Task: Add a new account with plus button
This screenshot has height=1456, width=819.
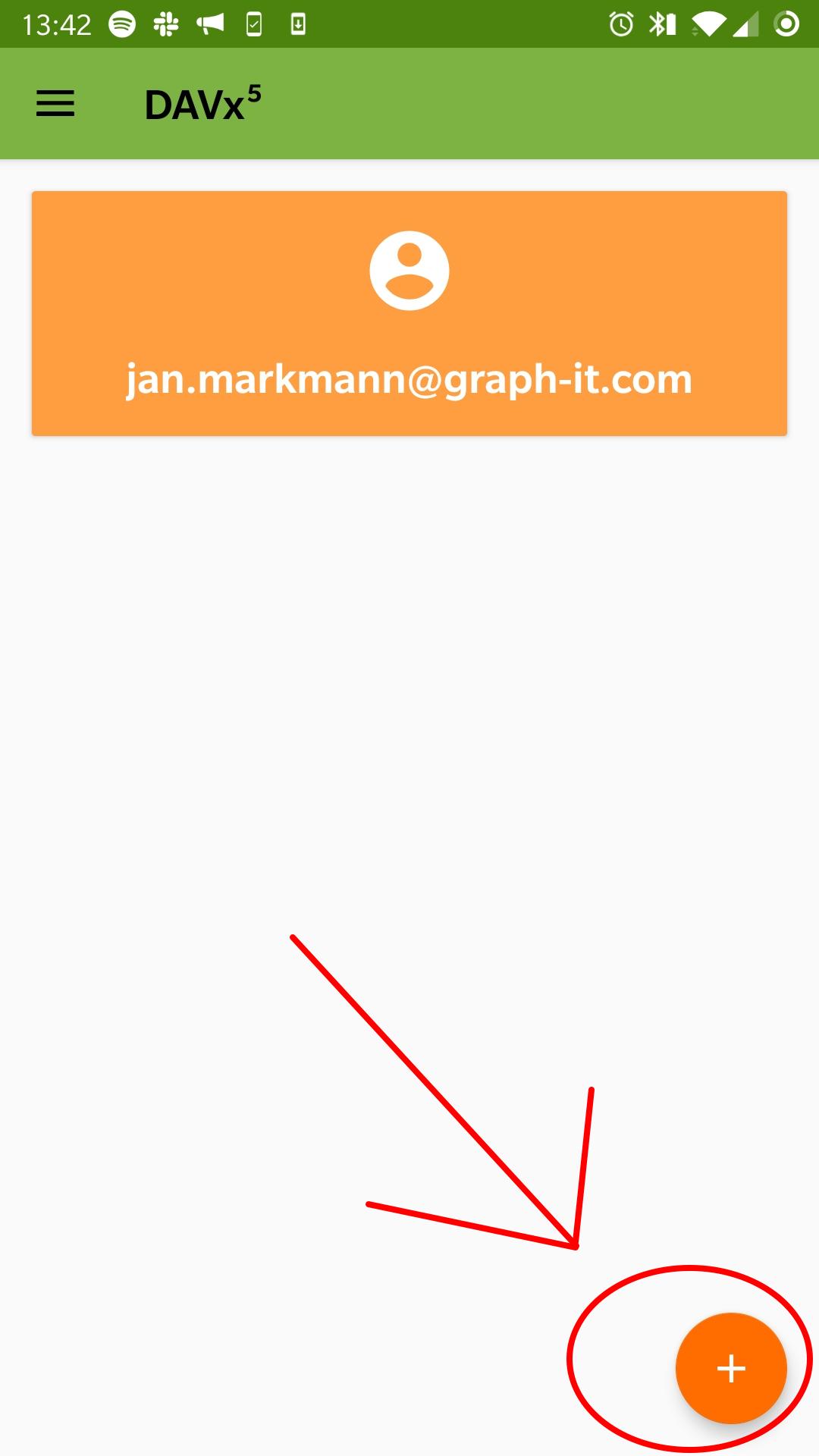Action: pyautogui.click(x=730, y=1368)
